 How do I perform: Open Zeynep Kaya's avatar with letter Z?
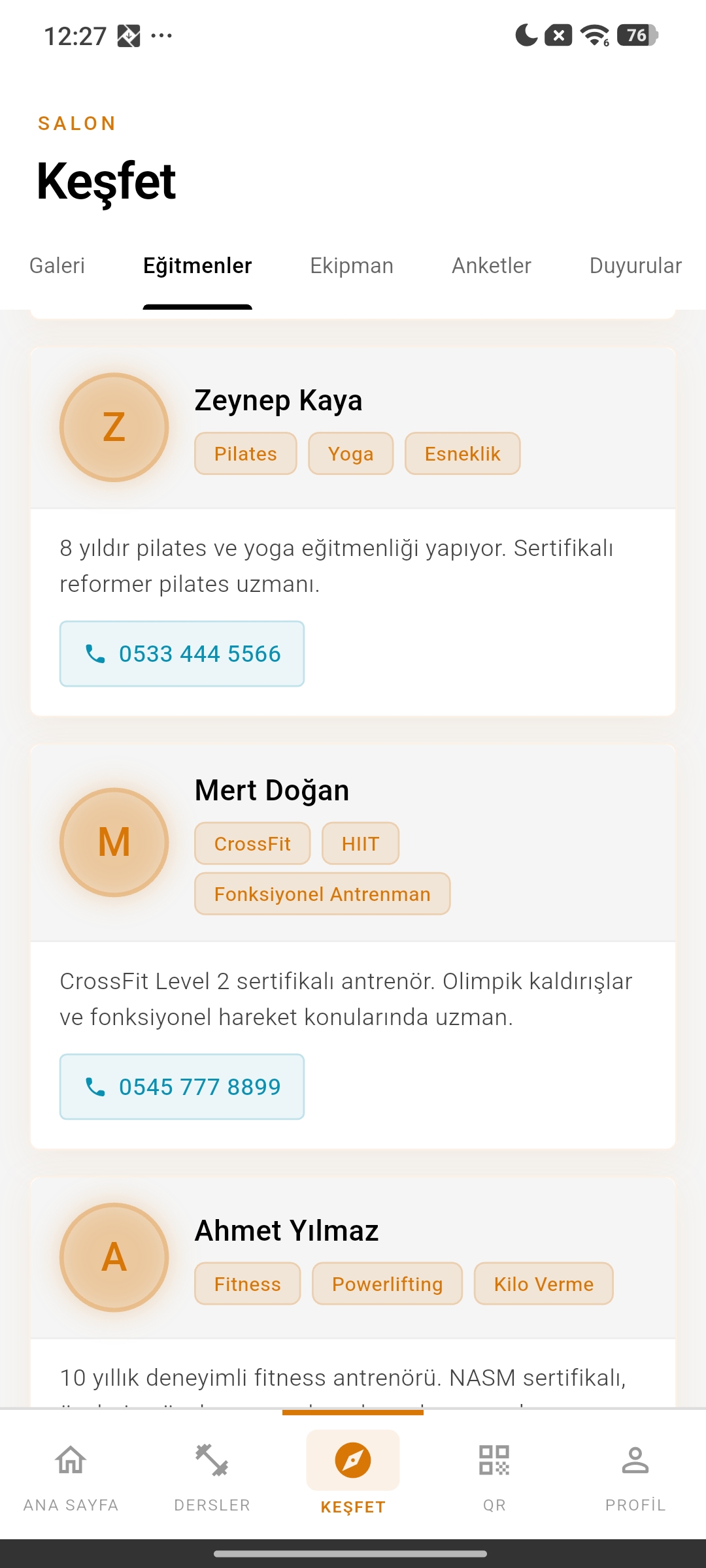point(114,427)
